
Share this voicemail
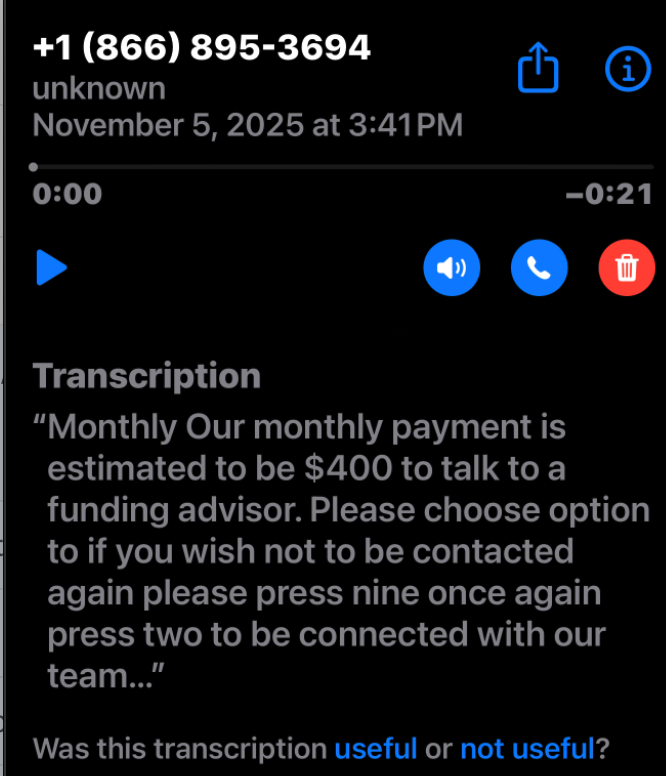[x=539, y=67]
